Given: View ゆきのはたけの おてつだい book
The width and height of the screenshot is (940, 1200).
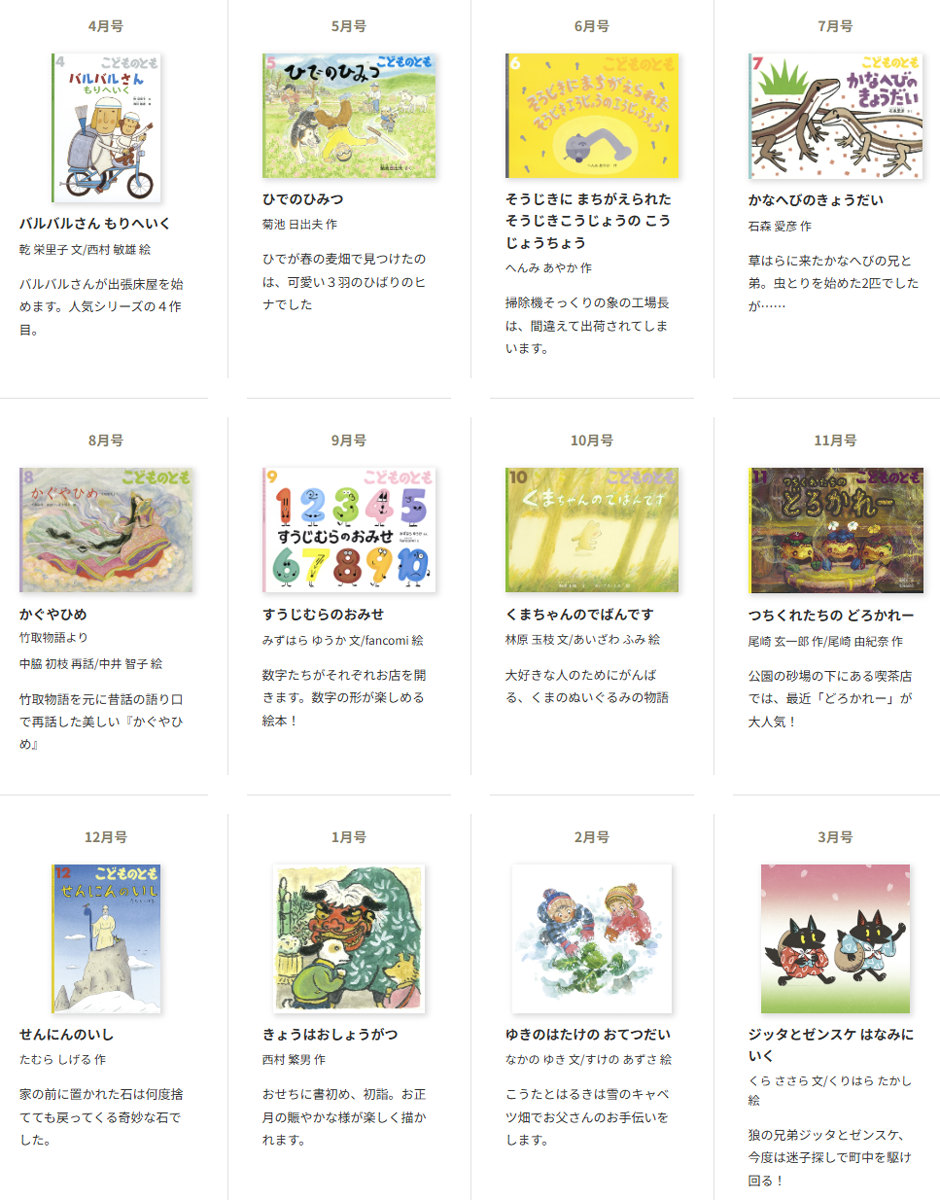Looking at the screenshot, I should 592,938.
